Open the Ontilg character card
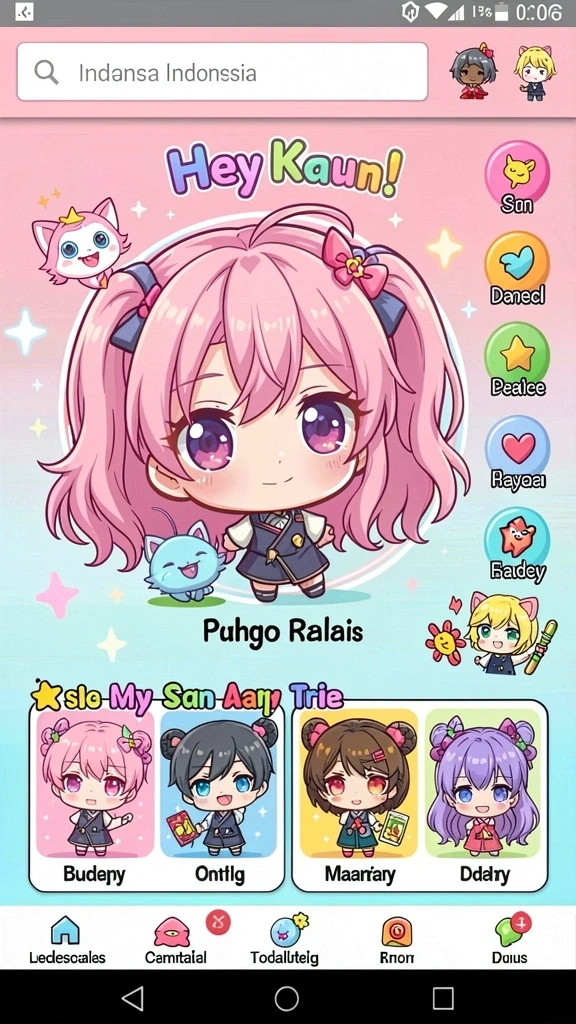This screenshot has height=1024, width=576. (x=219, y=798)
